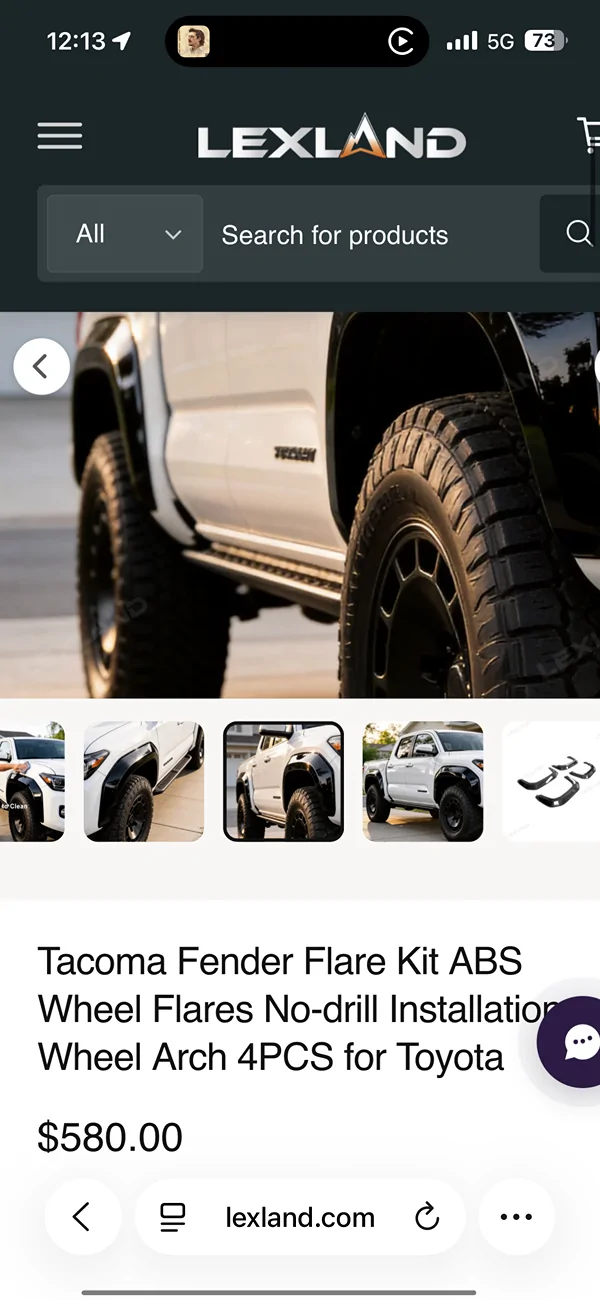
Task: Expand the All category dropdown
Action: click(125, 234)
